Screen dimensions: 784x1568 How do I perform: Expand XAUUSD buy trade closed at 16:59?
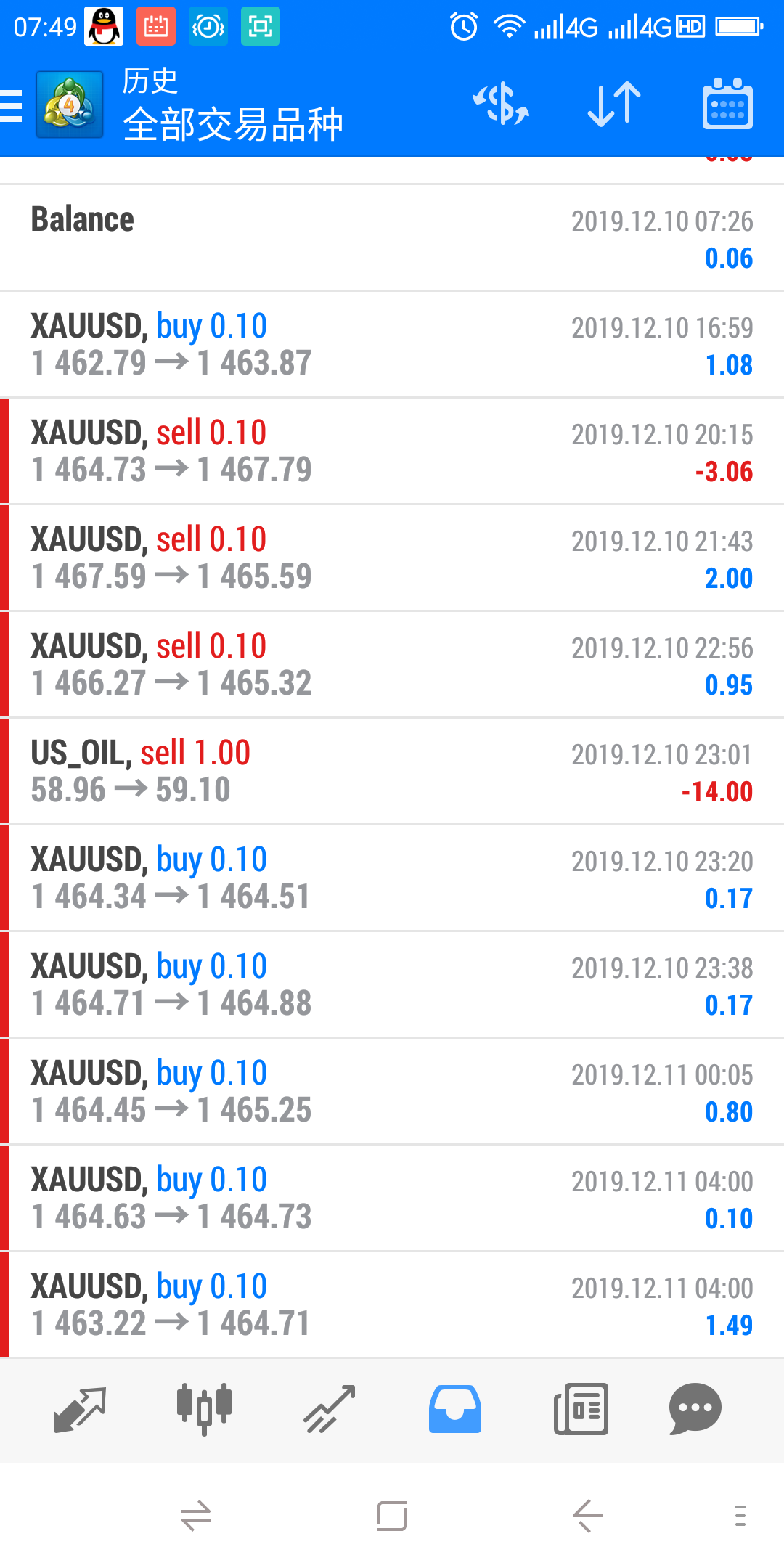coord(392,345)
